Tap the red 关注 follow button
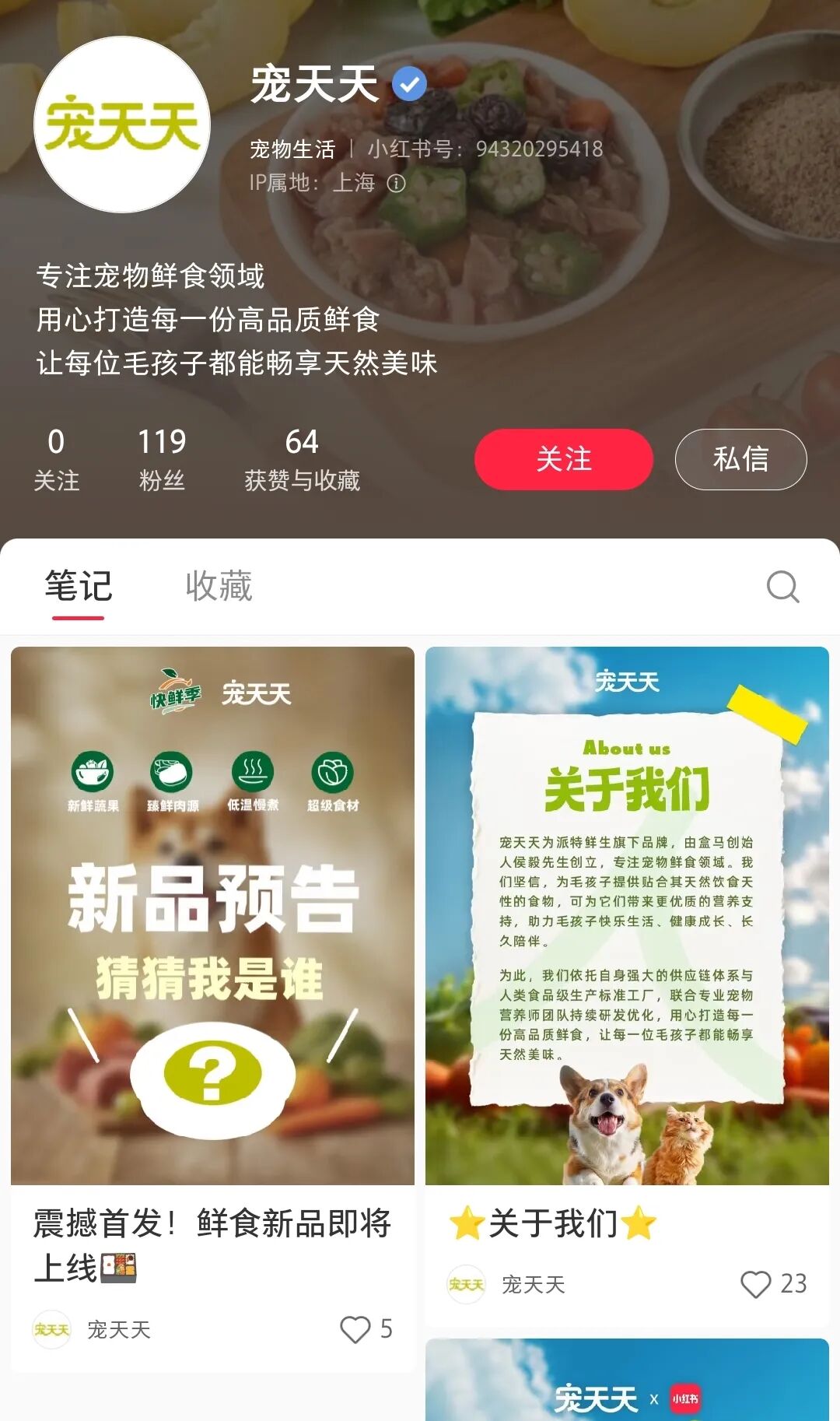Viewport: 840px width, 1421px height. pyautogui.click(x=563, y=459)
